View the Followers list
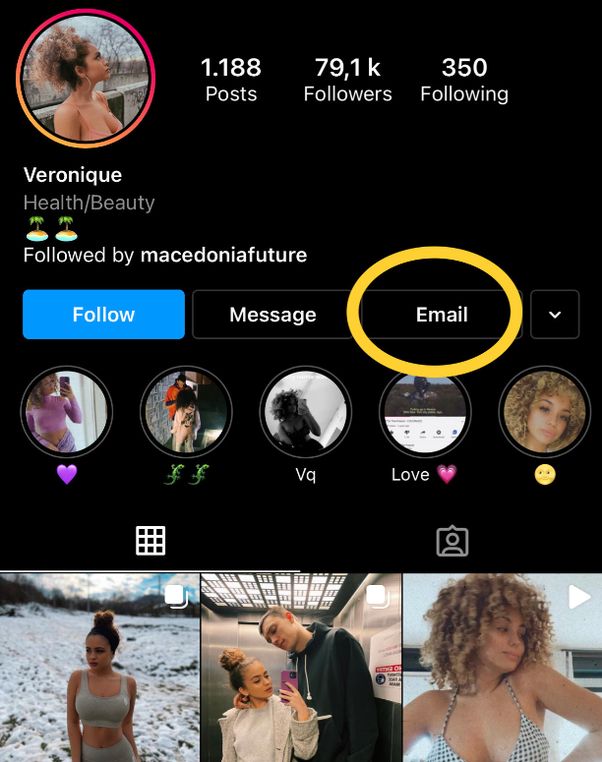This screenshot has height=762, width=602. (x=347, y=80)
